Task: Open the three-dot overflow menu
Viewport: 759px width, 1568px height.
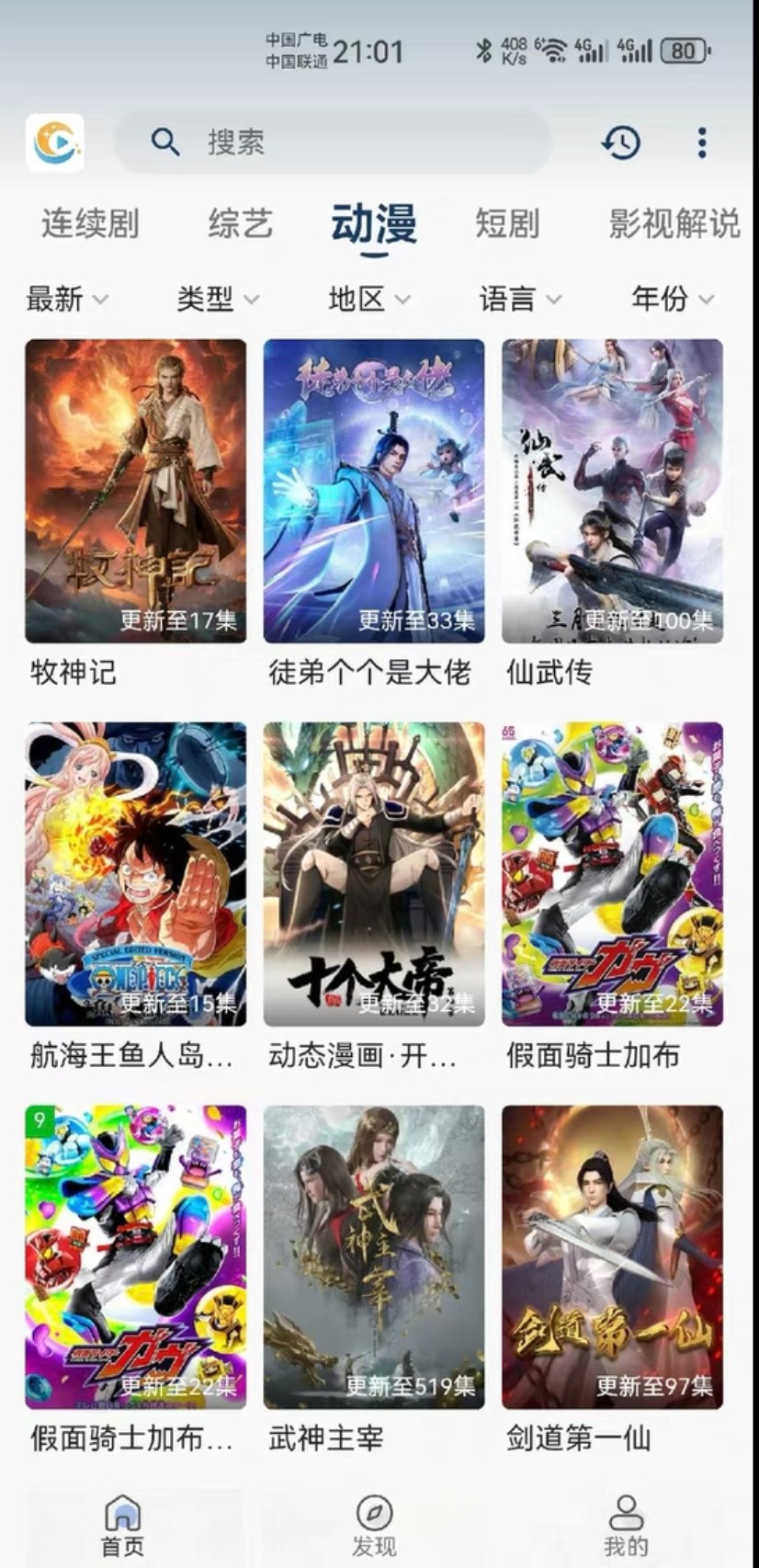Action: 702,142
